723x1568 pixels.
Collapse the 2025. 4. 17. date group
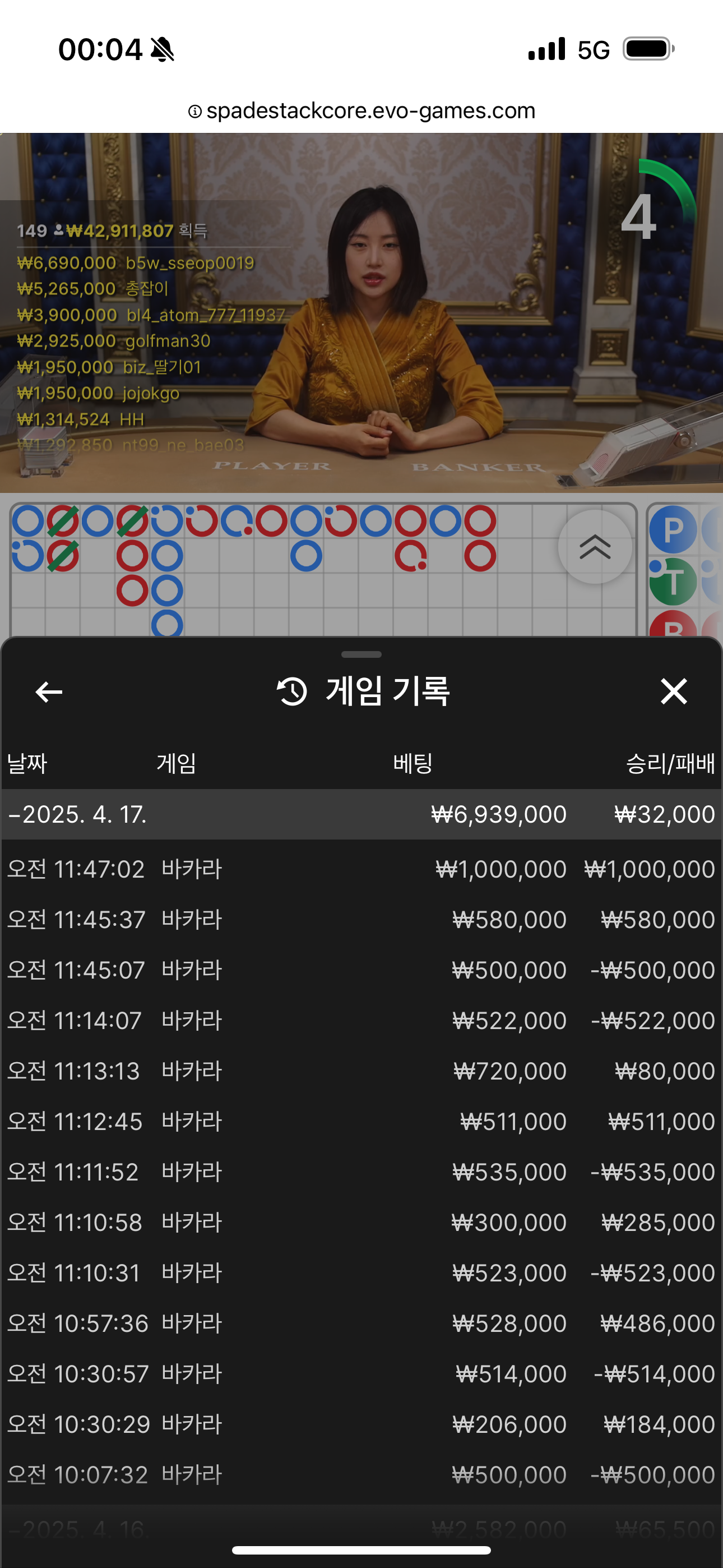361,814
